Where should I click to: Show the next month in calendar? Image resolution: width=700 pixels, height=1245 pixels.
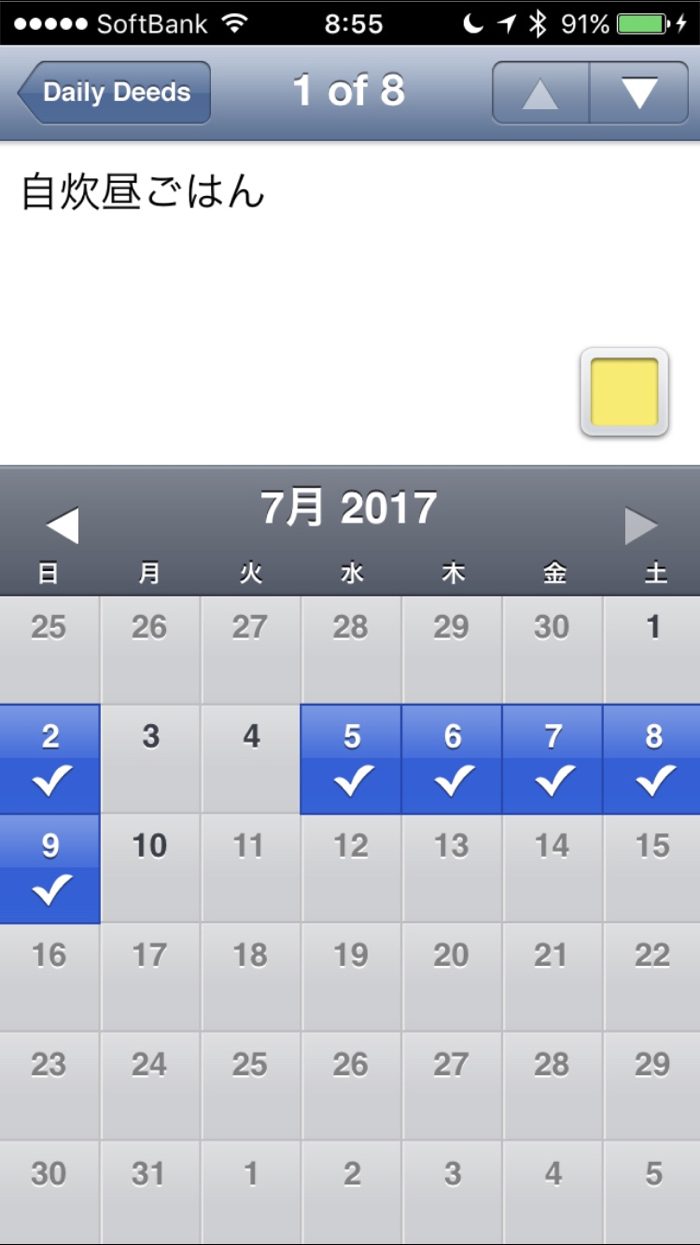click(x=640, y=524)
